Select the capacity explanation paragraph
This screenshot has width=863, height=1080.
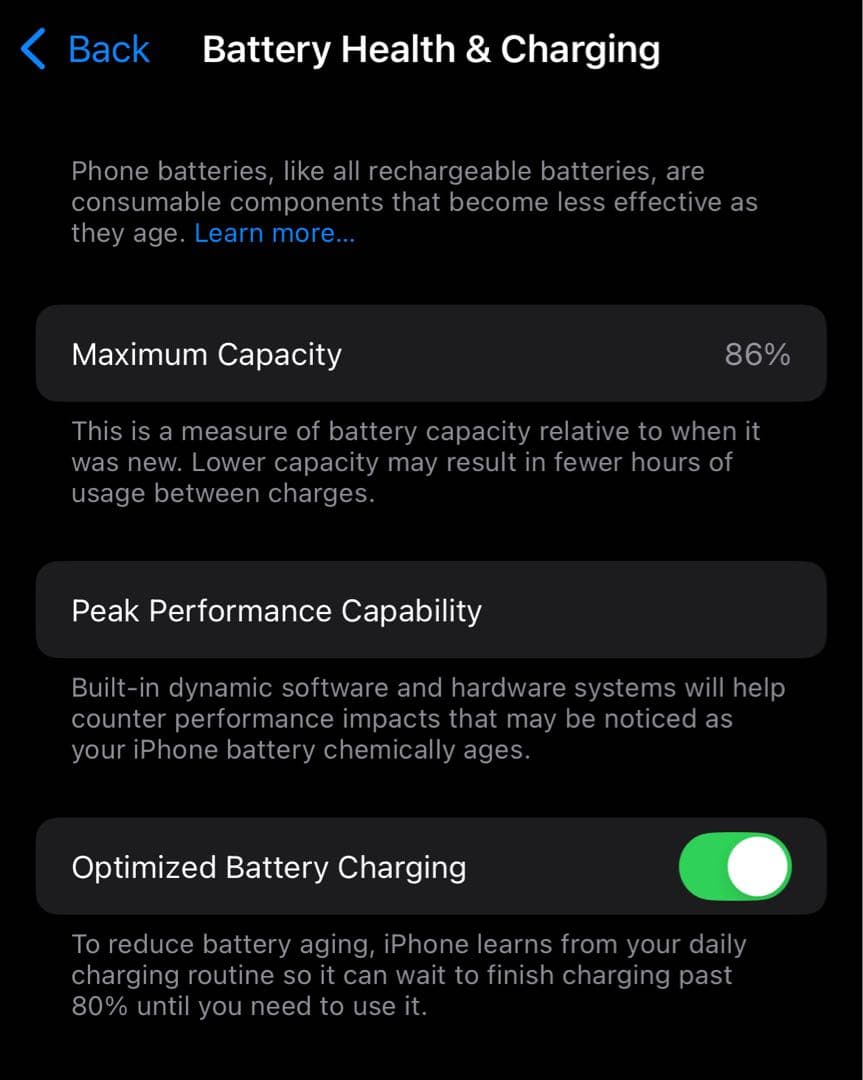pos(415,462)
